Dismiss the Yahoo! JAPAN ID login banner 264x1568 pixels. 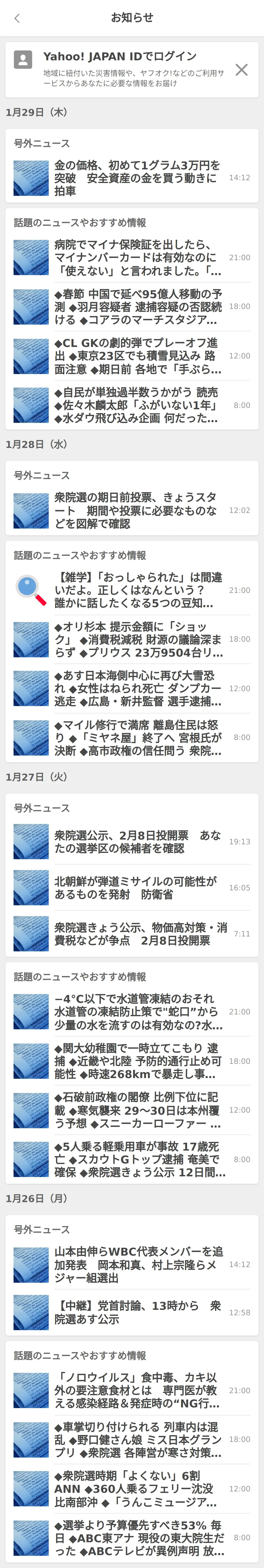point(241,69)
